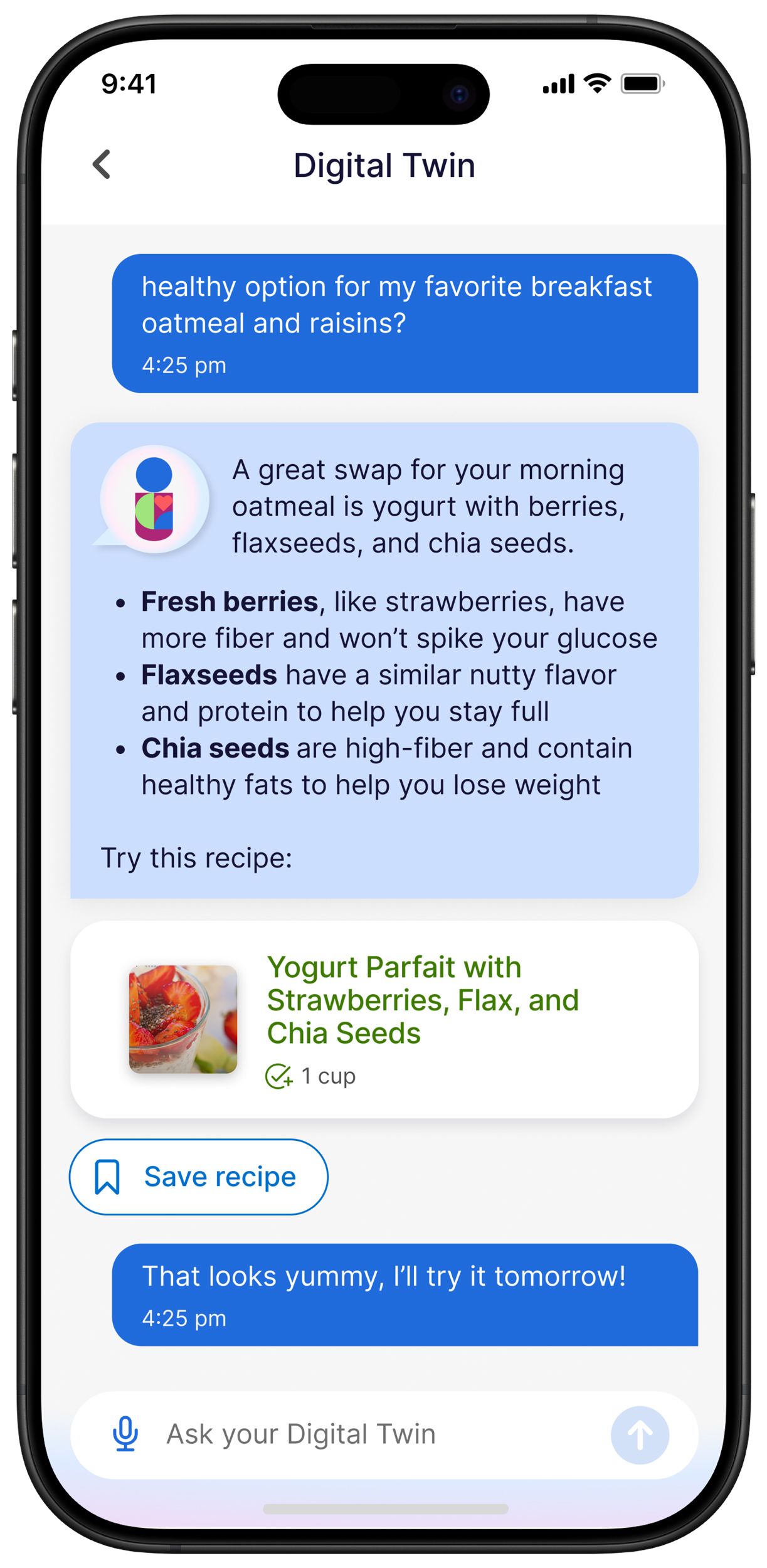Screen dimensions: 767x1568
Task: Go back from Digital Twin chat
Action: pyautogui.click(x=102, y=165)
